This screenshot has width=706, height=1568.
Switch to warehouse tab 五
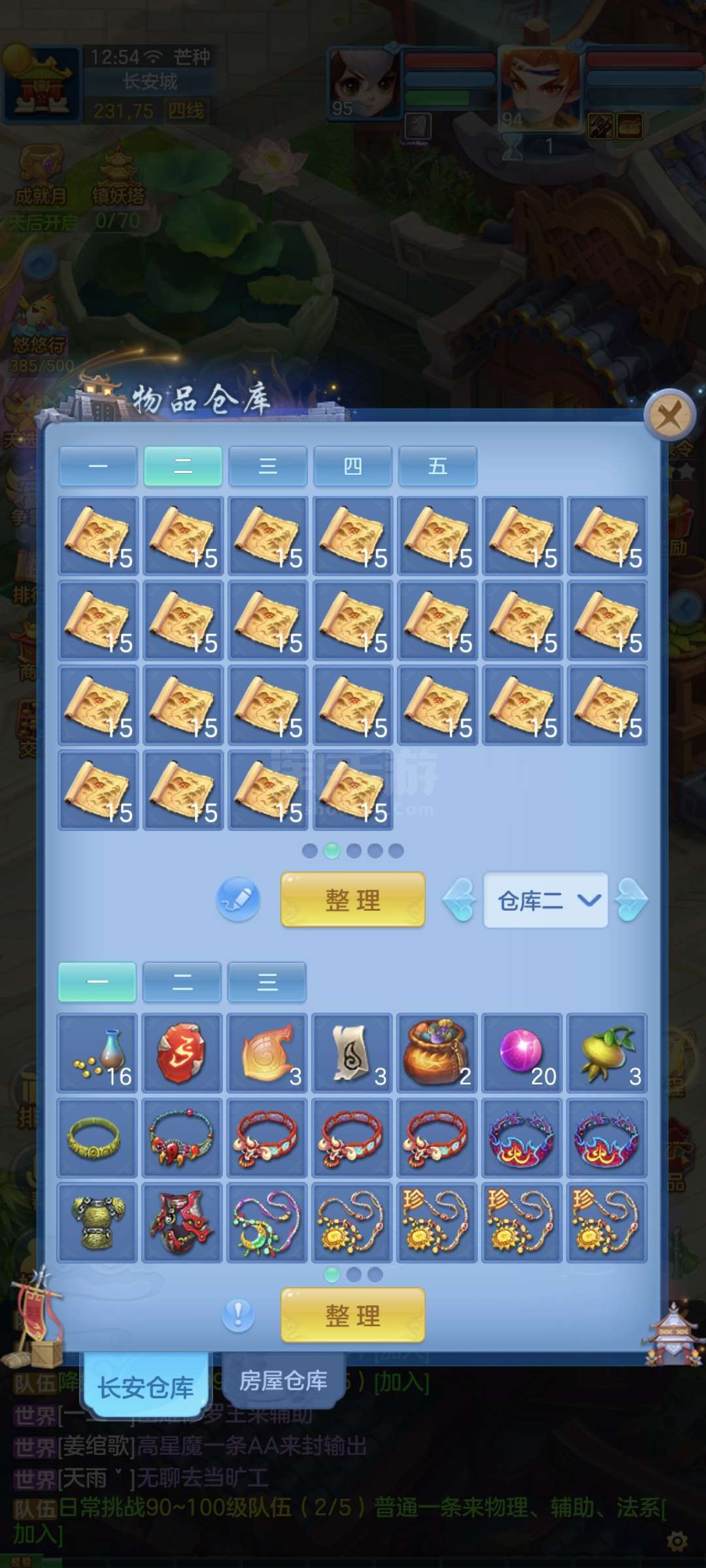click(438, 466)
